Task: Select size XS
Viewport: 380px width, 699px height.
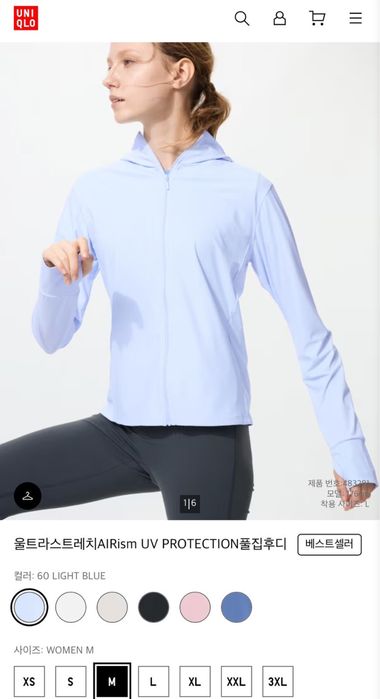Action: pos(29,682)
